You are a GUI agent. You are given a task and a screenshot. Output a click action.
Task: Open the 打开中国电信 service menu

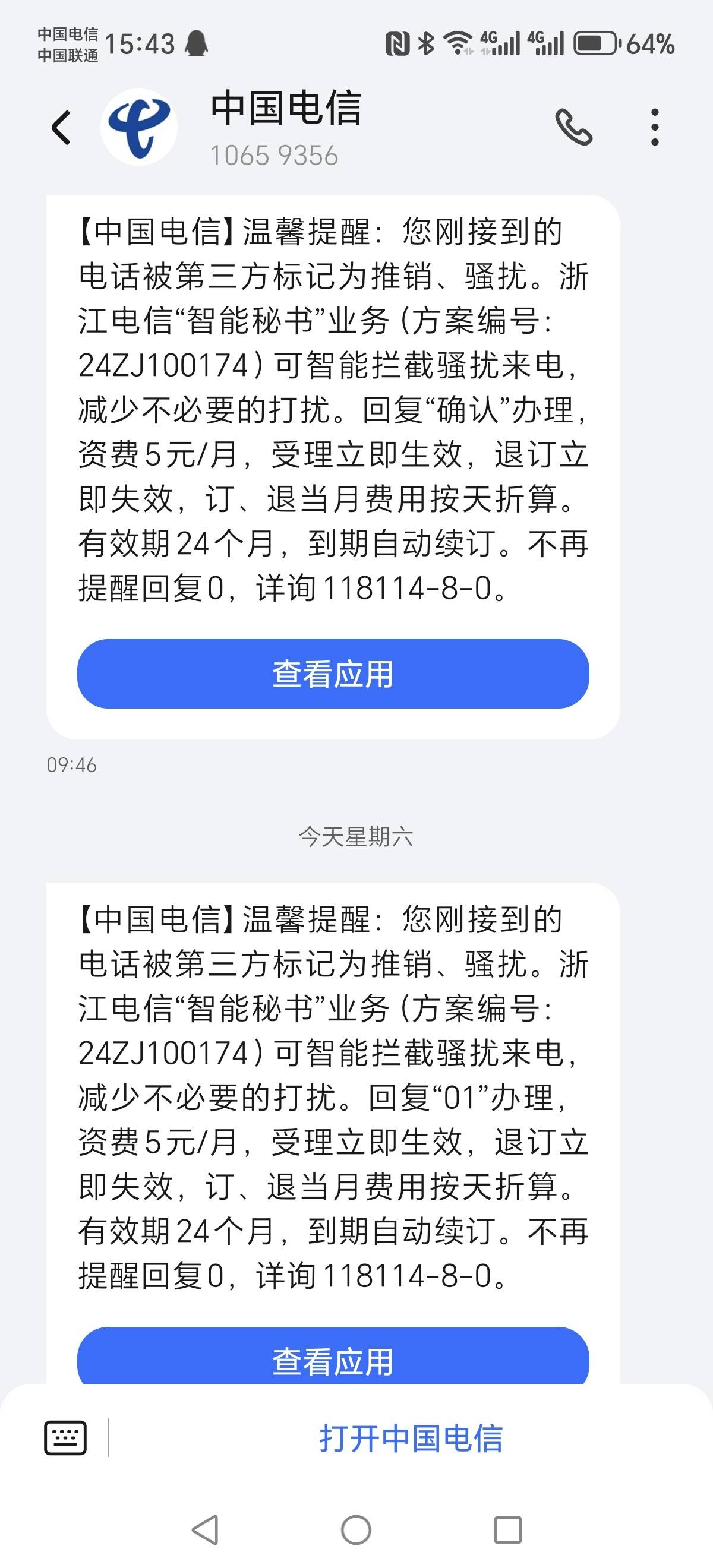pos(411,1439)
